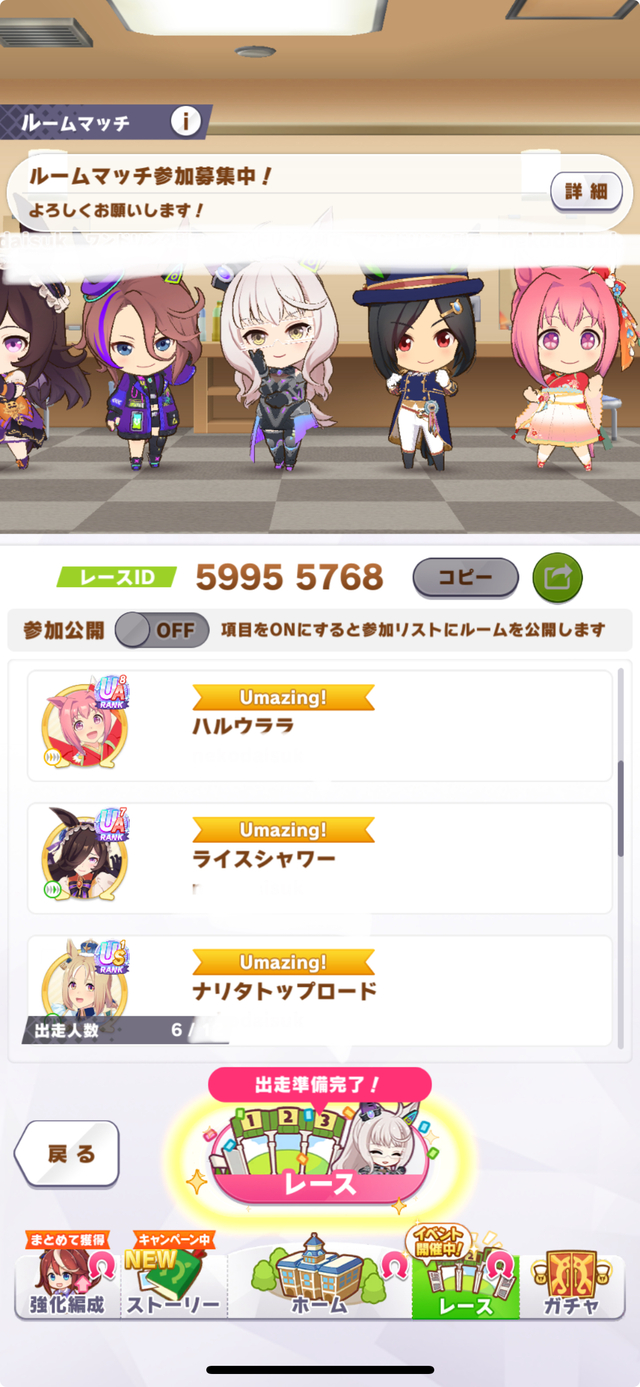Switch to the ストーリー tab
Screen dimensions: 640x1387
173,1275
